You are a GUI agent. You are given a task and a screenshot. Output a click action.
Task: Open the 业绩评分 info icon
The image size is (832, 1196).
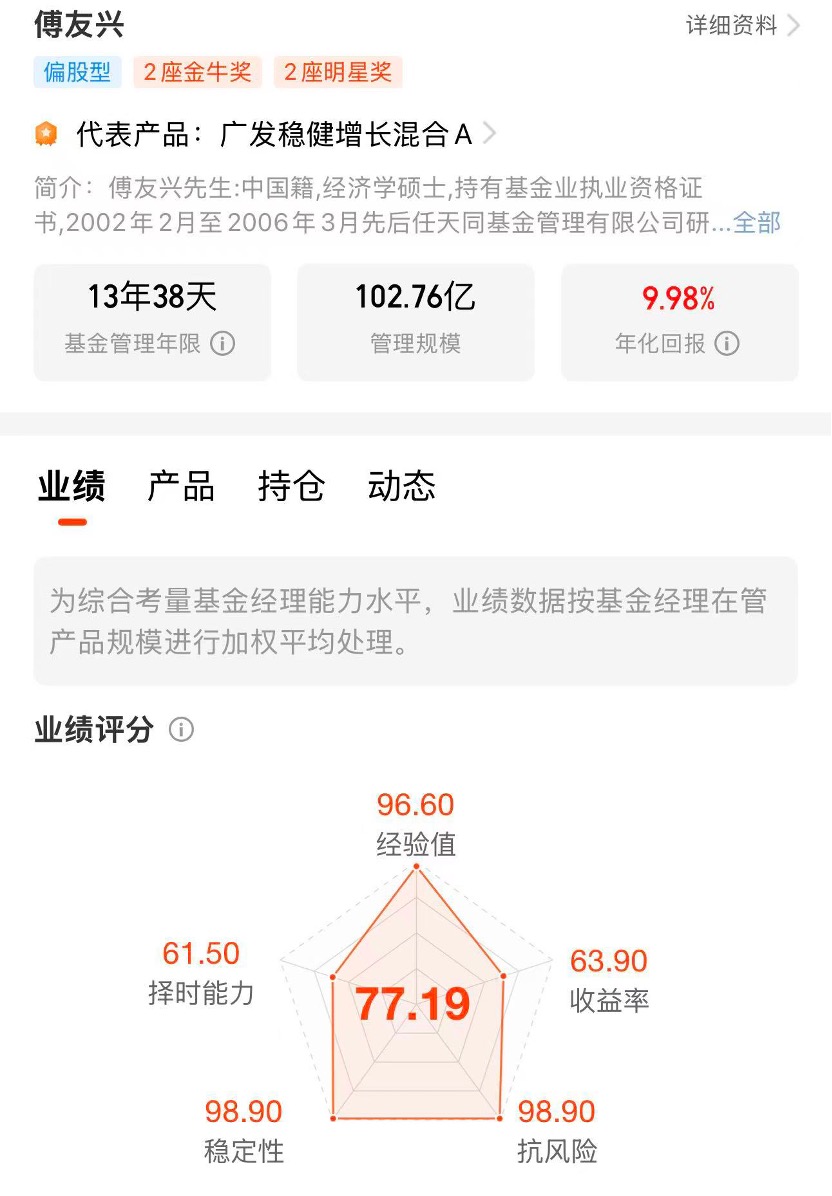click(x=181, y=730)
